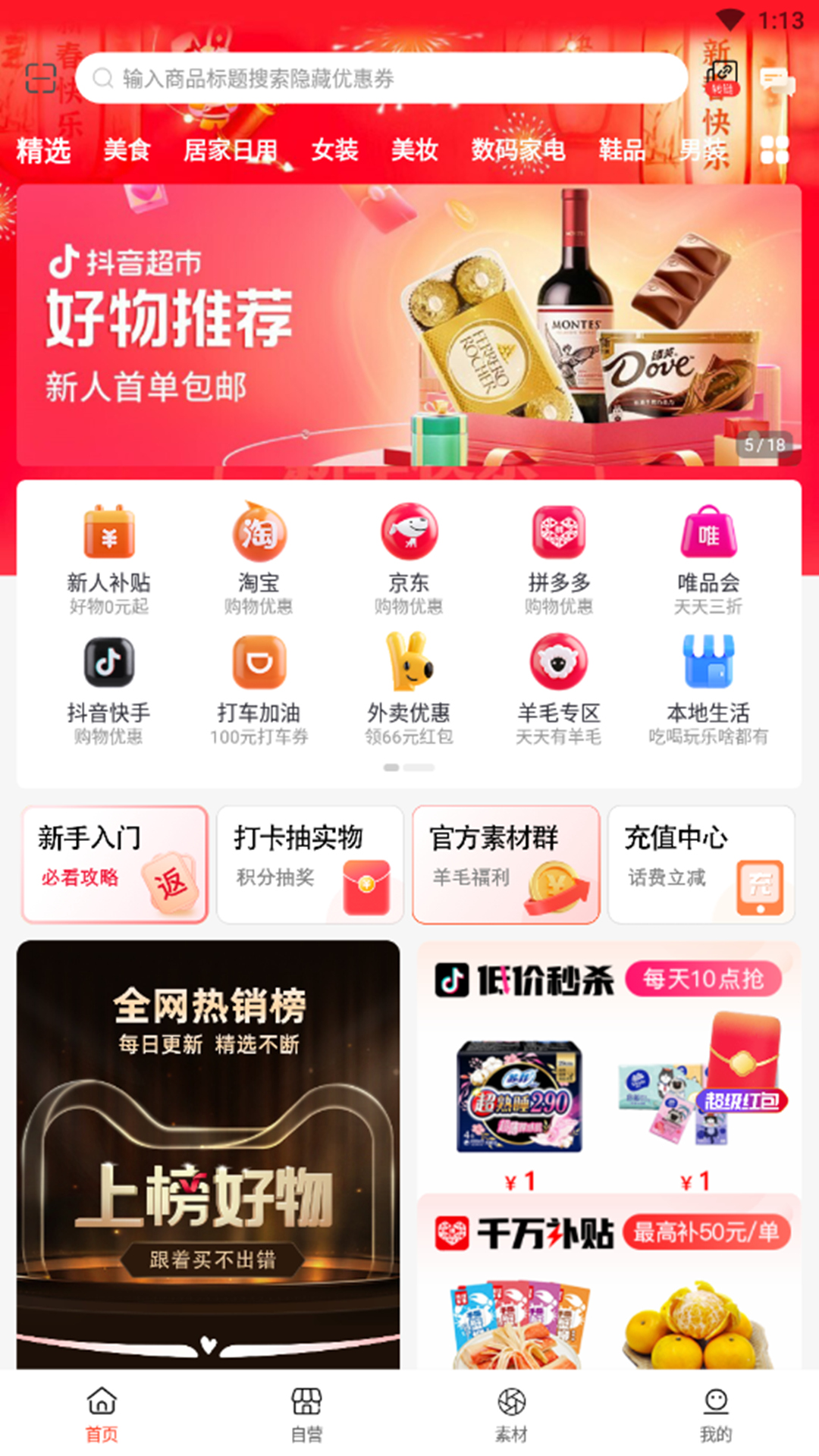Viewport: 819px width, 1456px height.
Task: Open the 新手入门 guide card
Action: (115, 864)
